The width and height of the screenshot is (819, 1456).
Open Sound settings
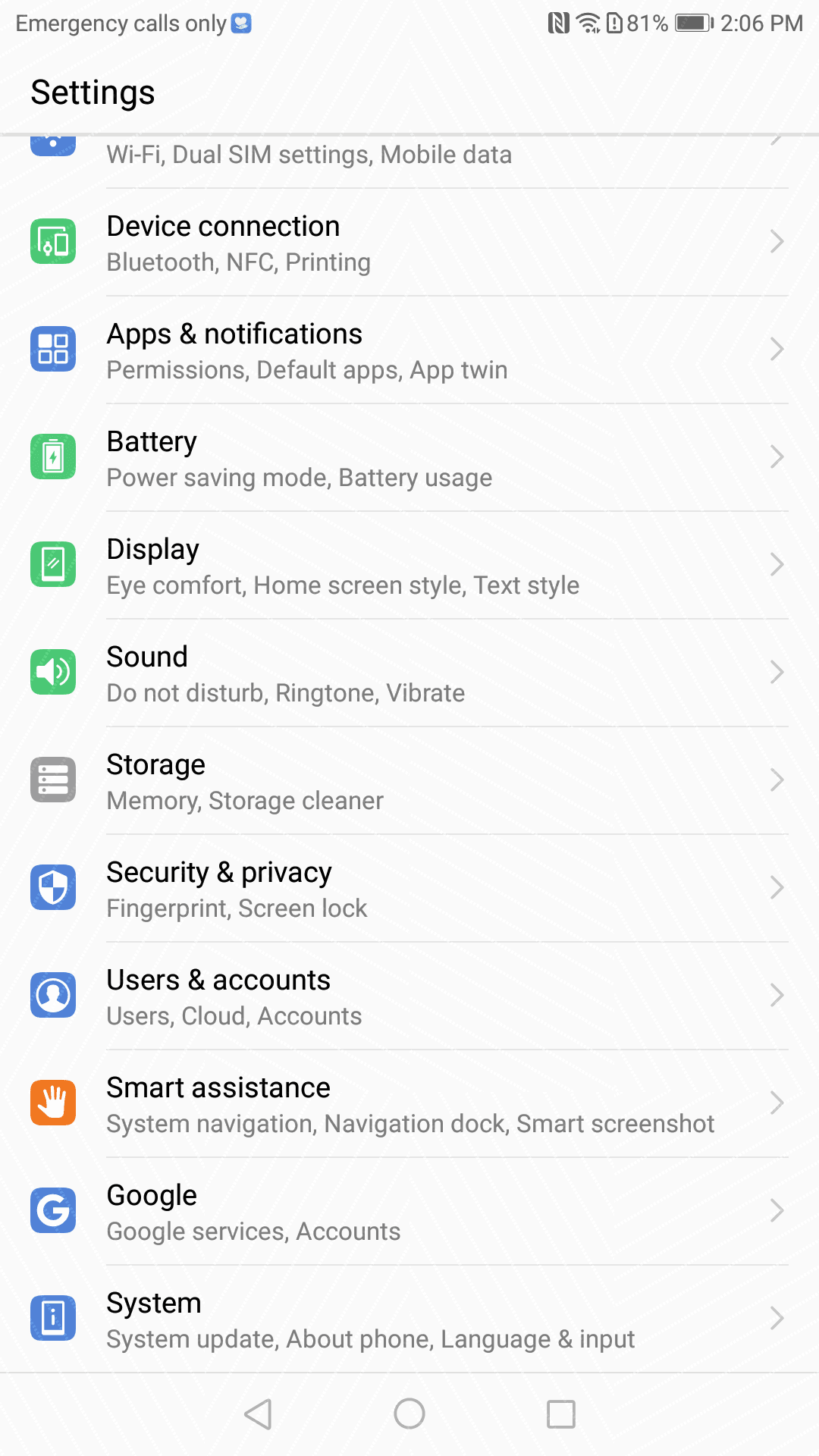409,673
